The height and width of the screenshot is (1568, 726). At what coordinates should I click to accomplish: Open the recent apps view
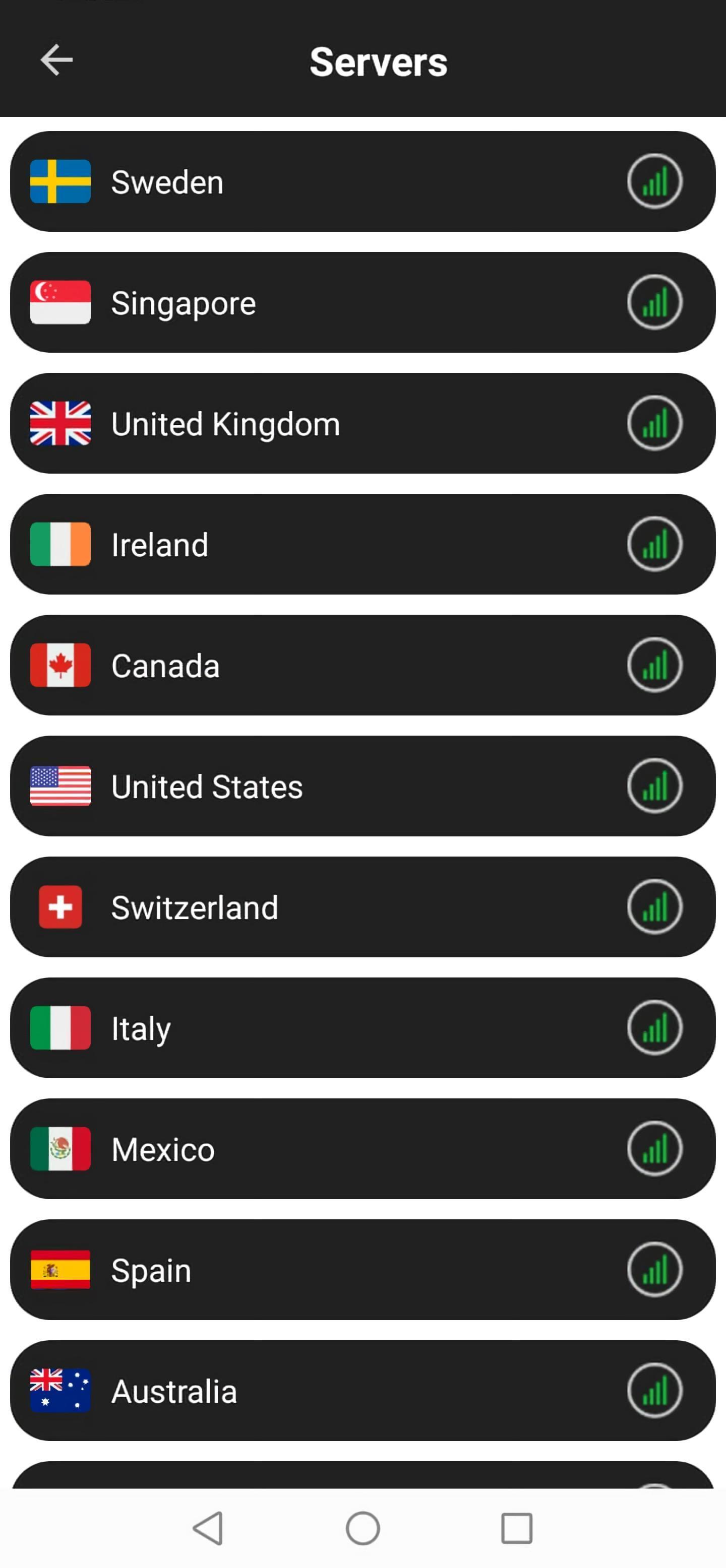[516, 1528]
